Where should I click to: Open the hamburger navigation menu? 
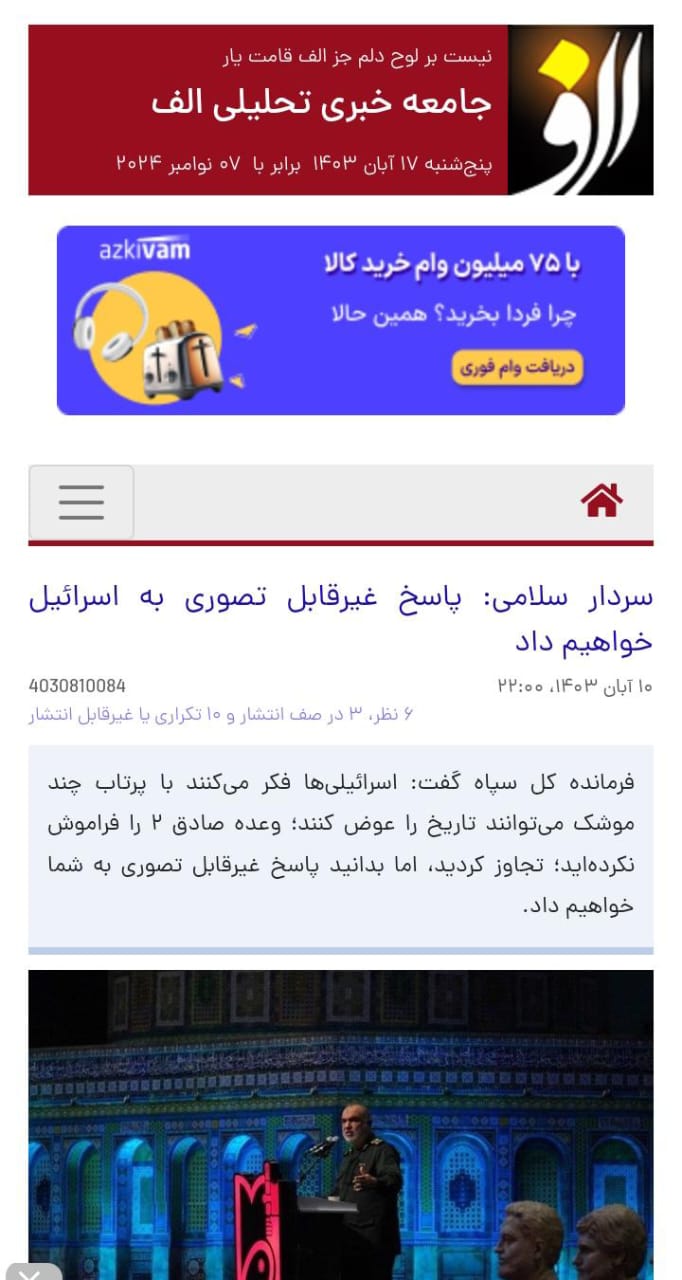(x=81, y=502)
